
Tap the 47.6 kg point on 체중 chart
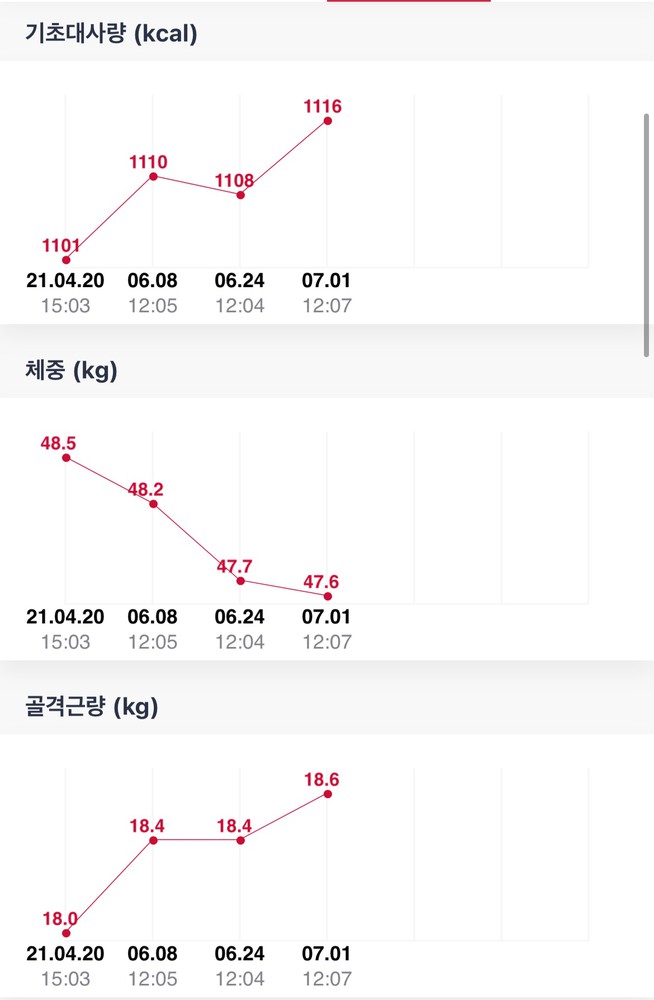click(327, 597)
